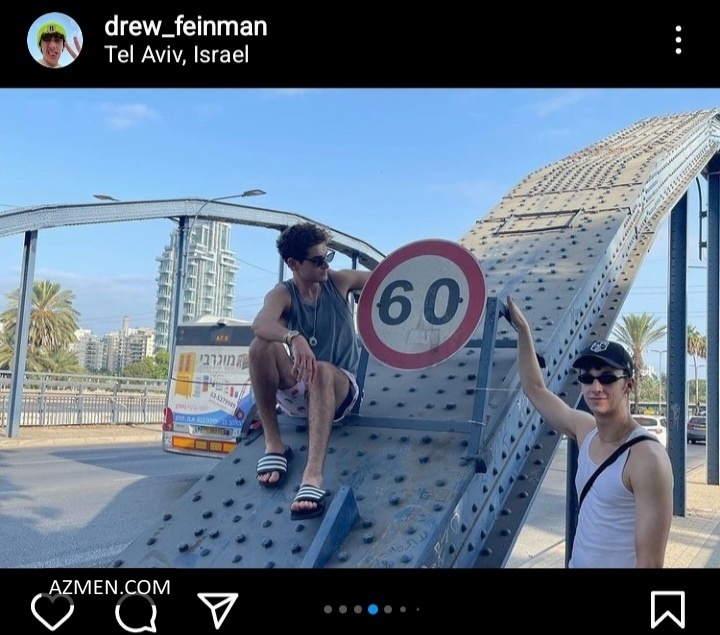
Task: Open the post's three-dot options menu
Action: [x=678, y=40]
